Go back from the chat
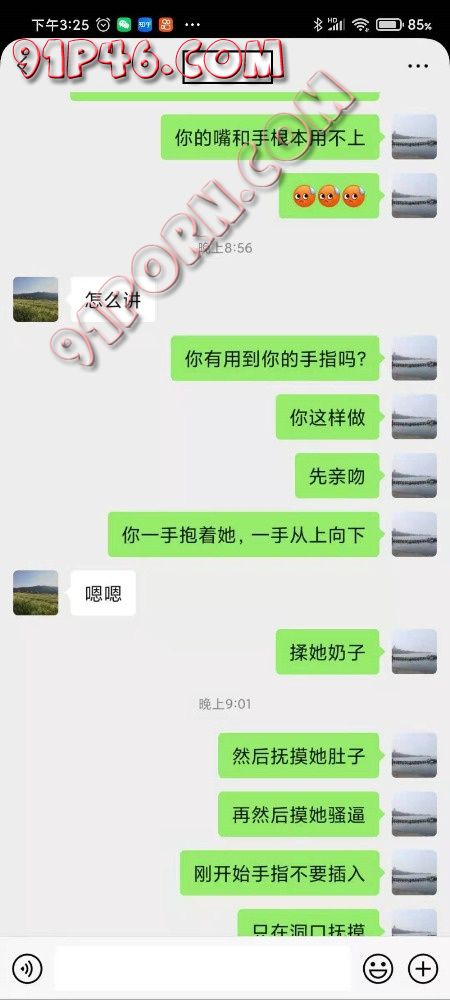450x1000 pixels. (24, 66)
